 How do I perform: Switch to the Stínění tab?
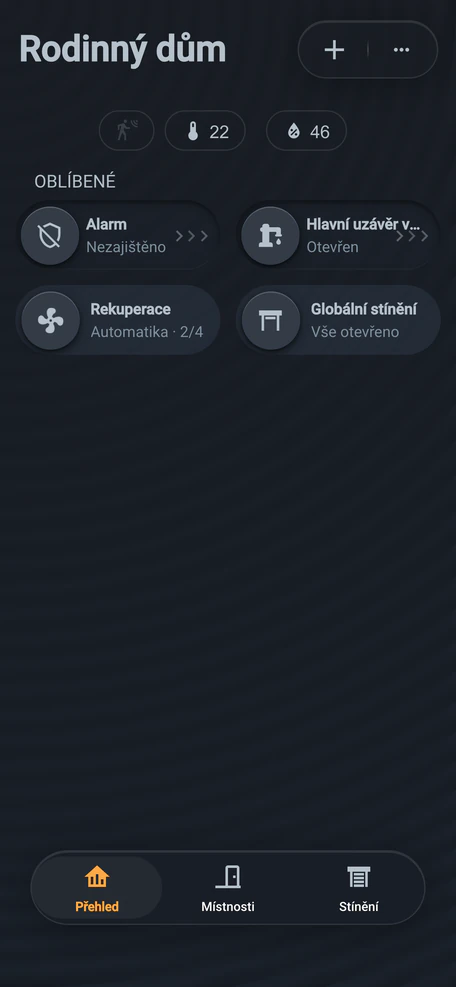[x=358, y=888]
